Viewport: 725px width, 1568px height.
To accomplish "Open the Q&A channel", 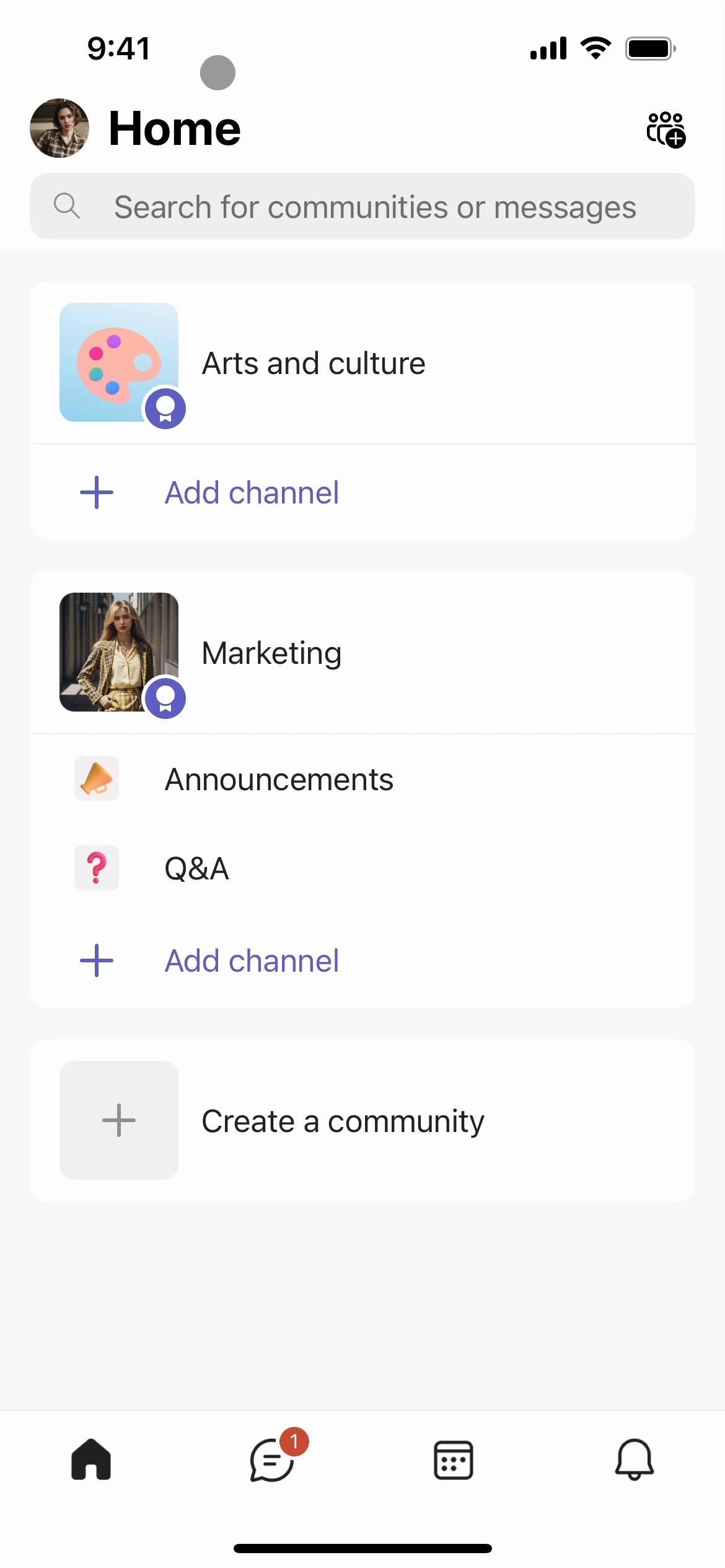I will tap(196, 868).
